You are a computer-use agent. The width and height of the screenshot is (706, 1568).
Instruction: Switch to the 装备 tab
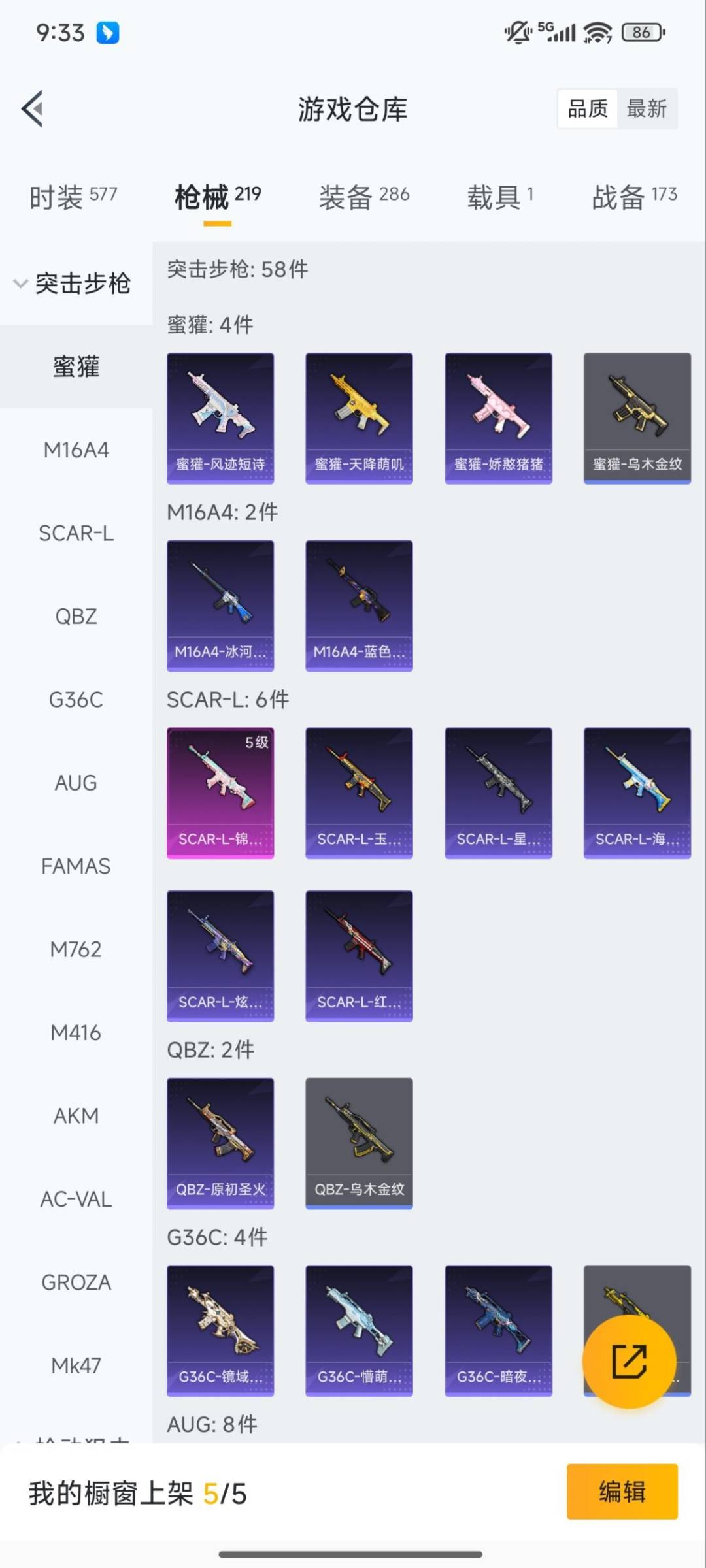tap(363, 197)
